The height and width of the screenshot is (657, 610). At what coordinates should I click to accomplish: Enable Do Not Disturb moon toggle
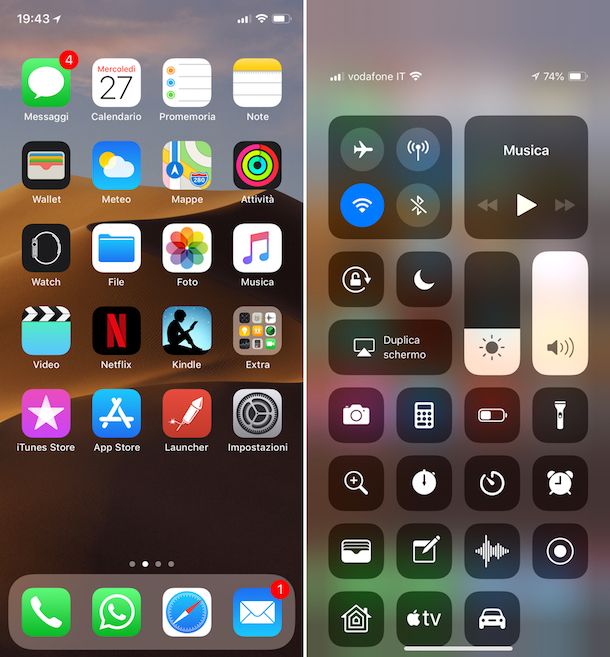424,279
